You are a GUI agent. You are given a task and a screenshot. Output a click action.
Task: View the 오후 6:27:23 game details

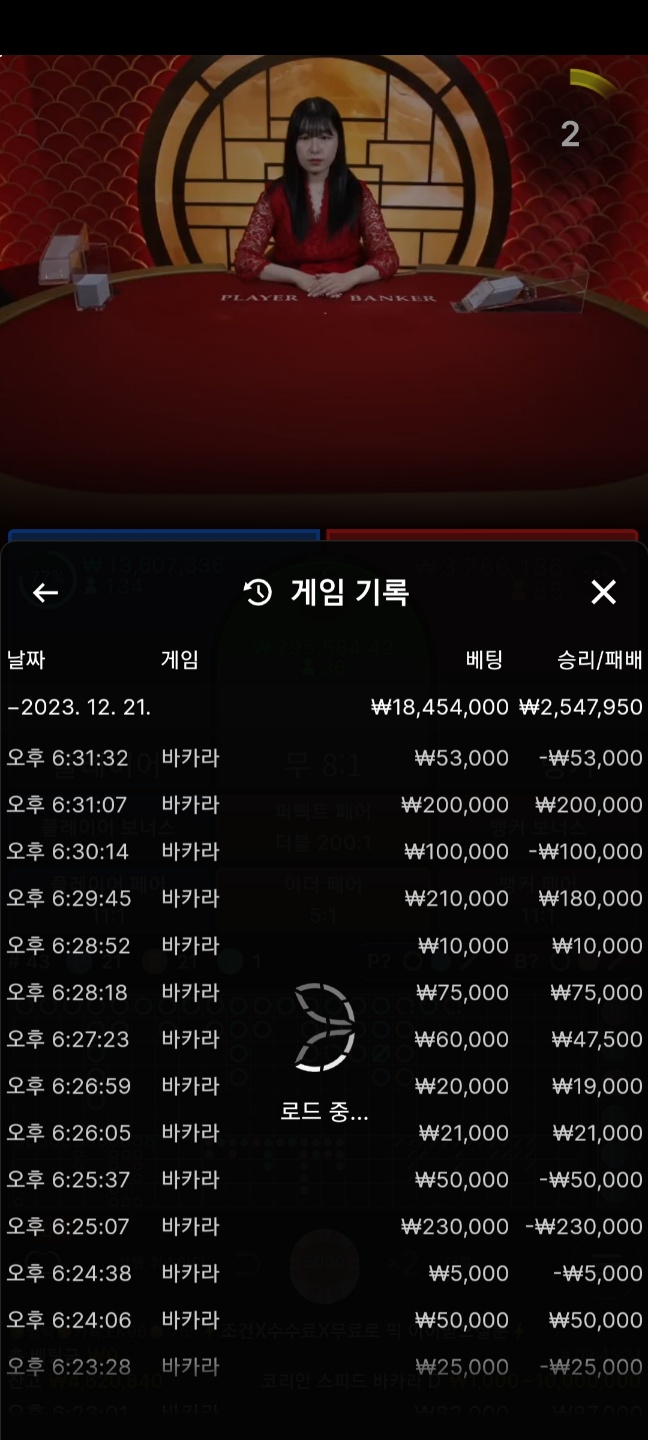tap(324, 1039)
